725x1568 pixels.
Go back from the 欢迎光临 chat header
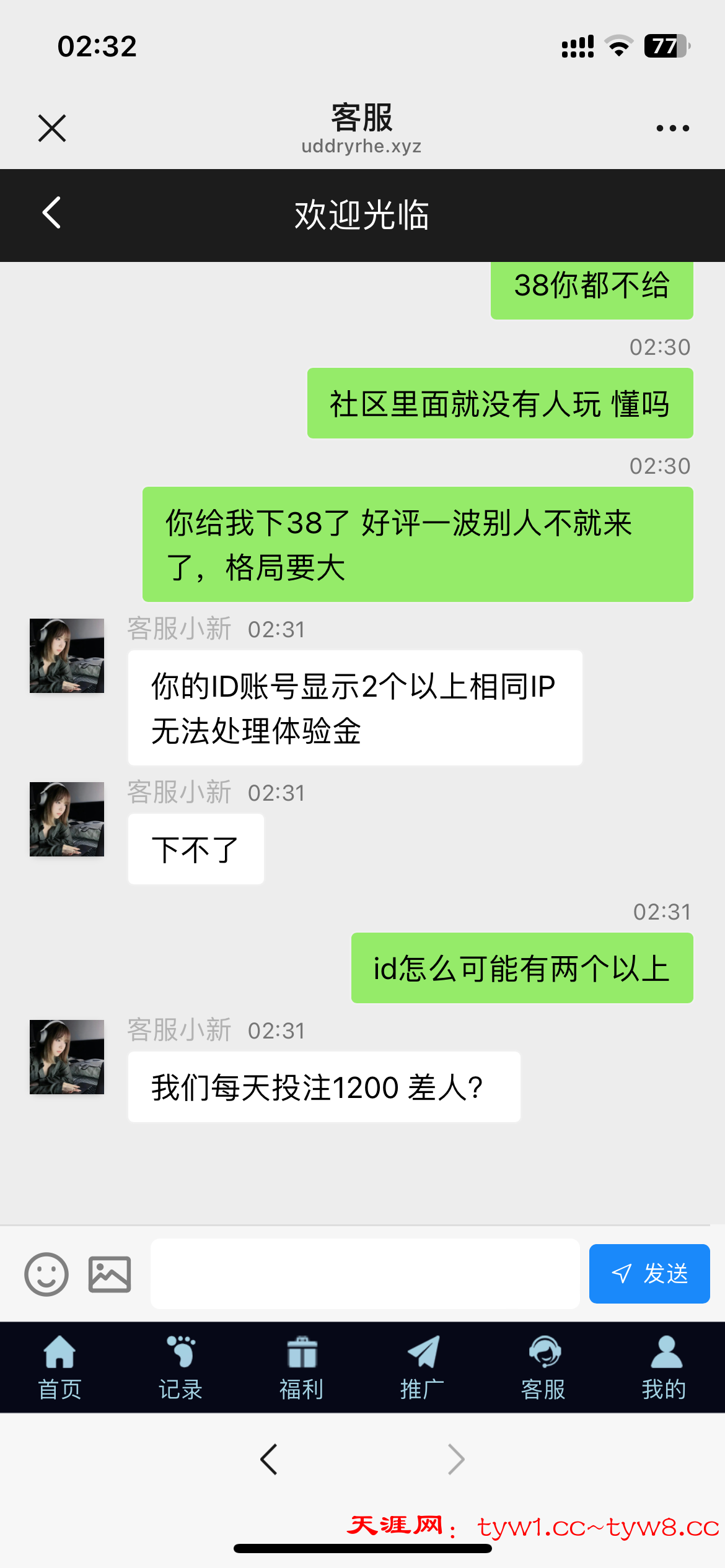52,213
